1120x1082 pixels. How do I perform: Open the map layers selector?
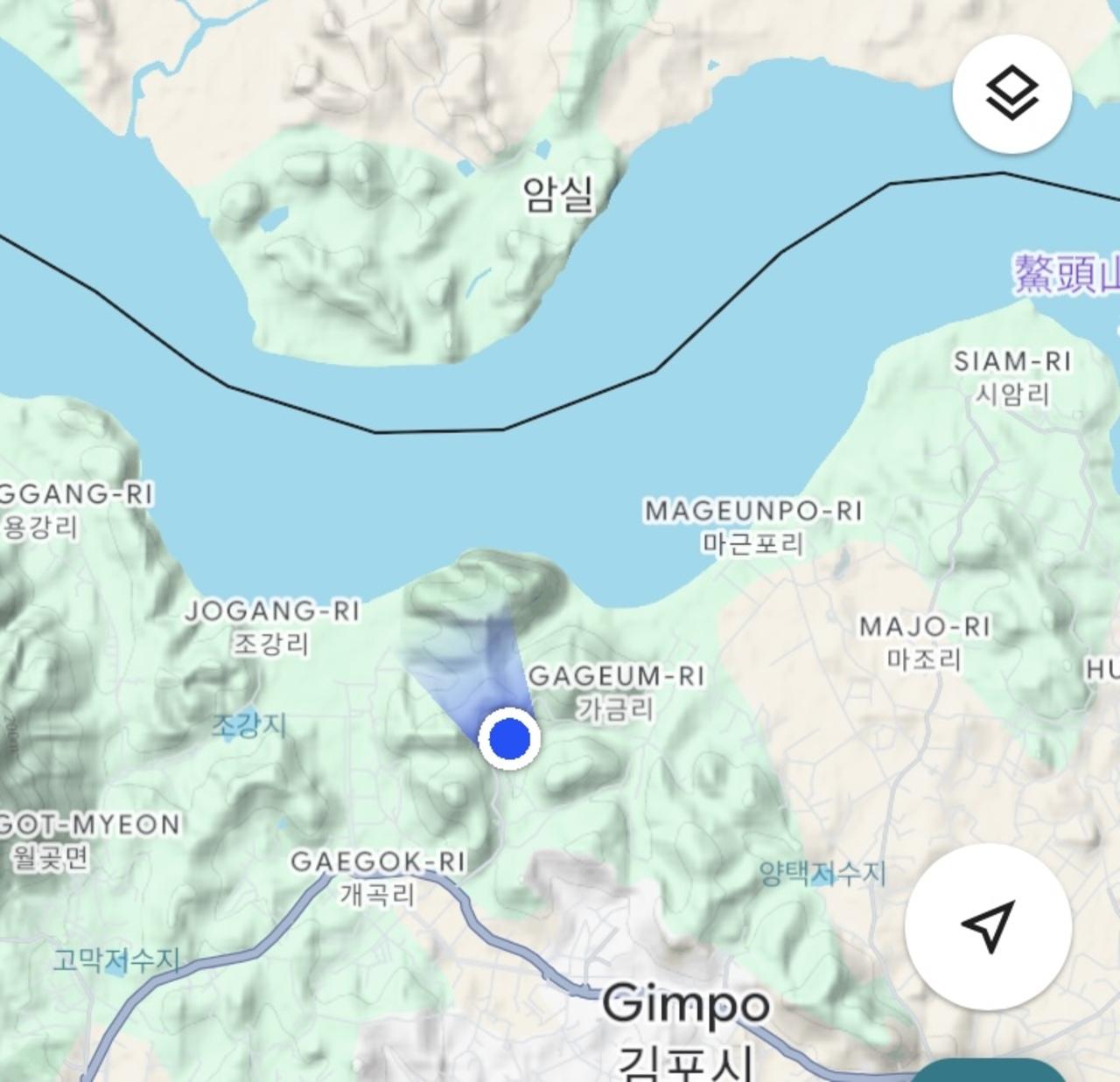(x=1012, y=94)
